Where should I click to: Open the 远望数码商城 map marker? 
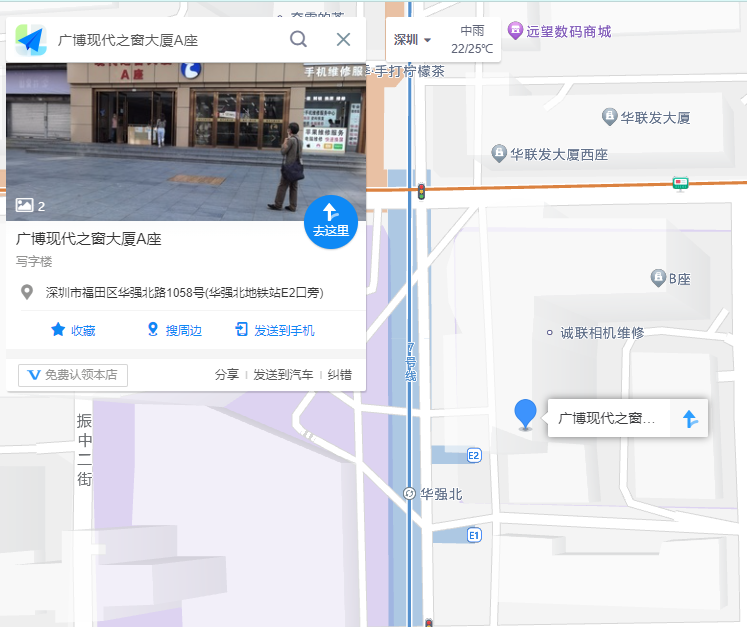point(560,31)
